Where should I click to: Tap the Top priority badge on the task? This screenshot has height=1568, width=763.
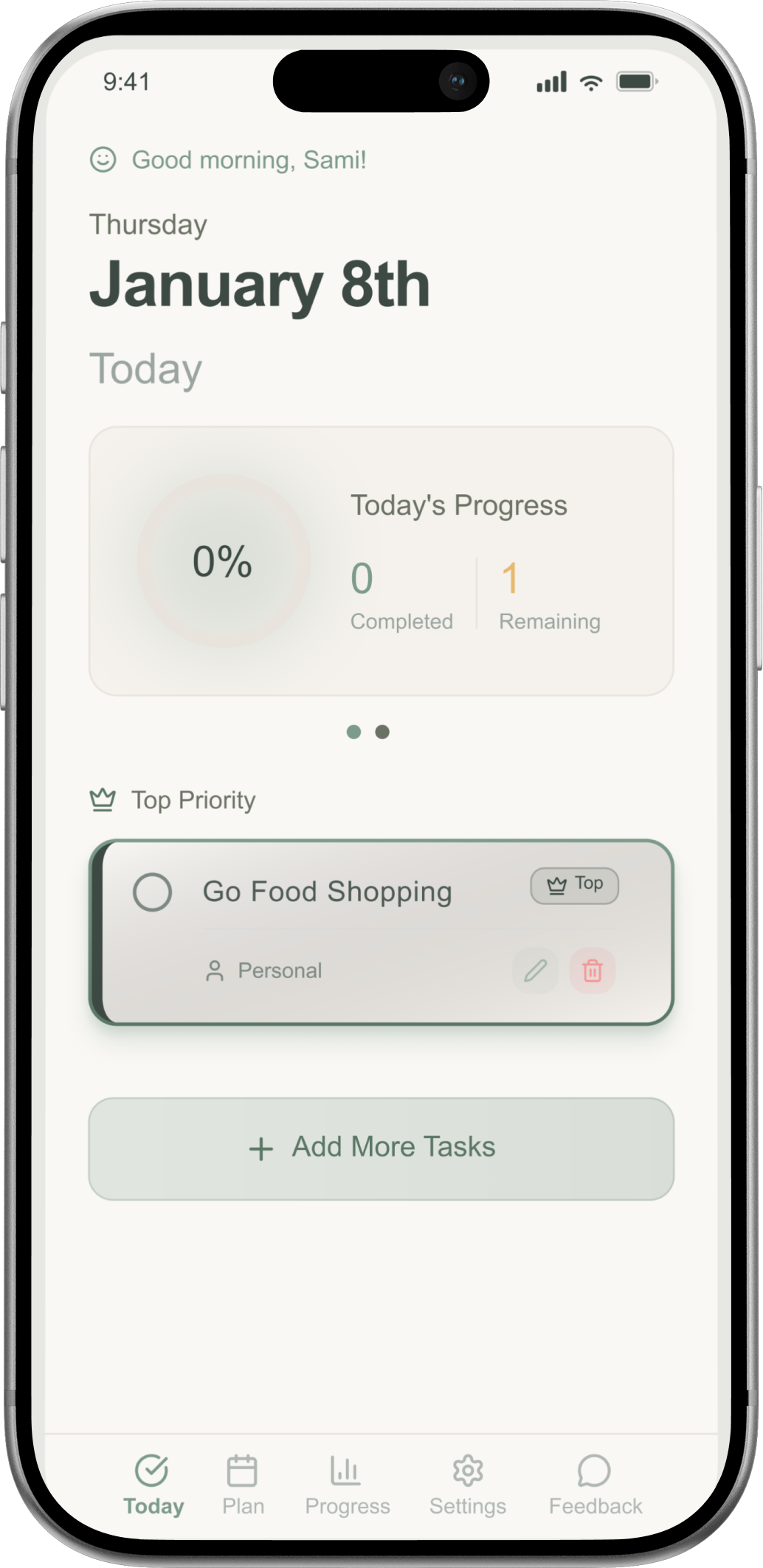pos(574,885)
